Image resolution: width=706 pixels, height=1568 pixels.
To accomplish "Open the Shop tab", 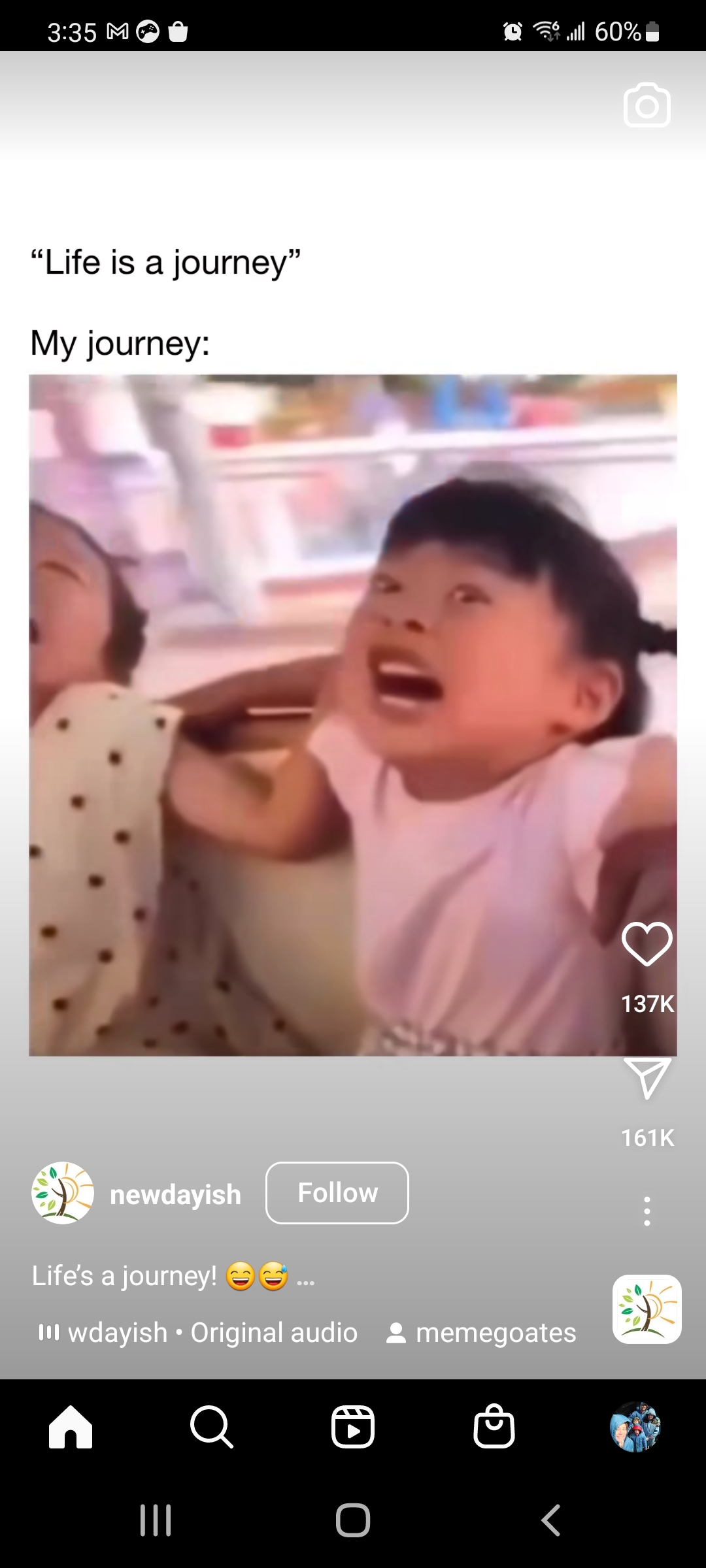I will [494, 1427].
